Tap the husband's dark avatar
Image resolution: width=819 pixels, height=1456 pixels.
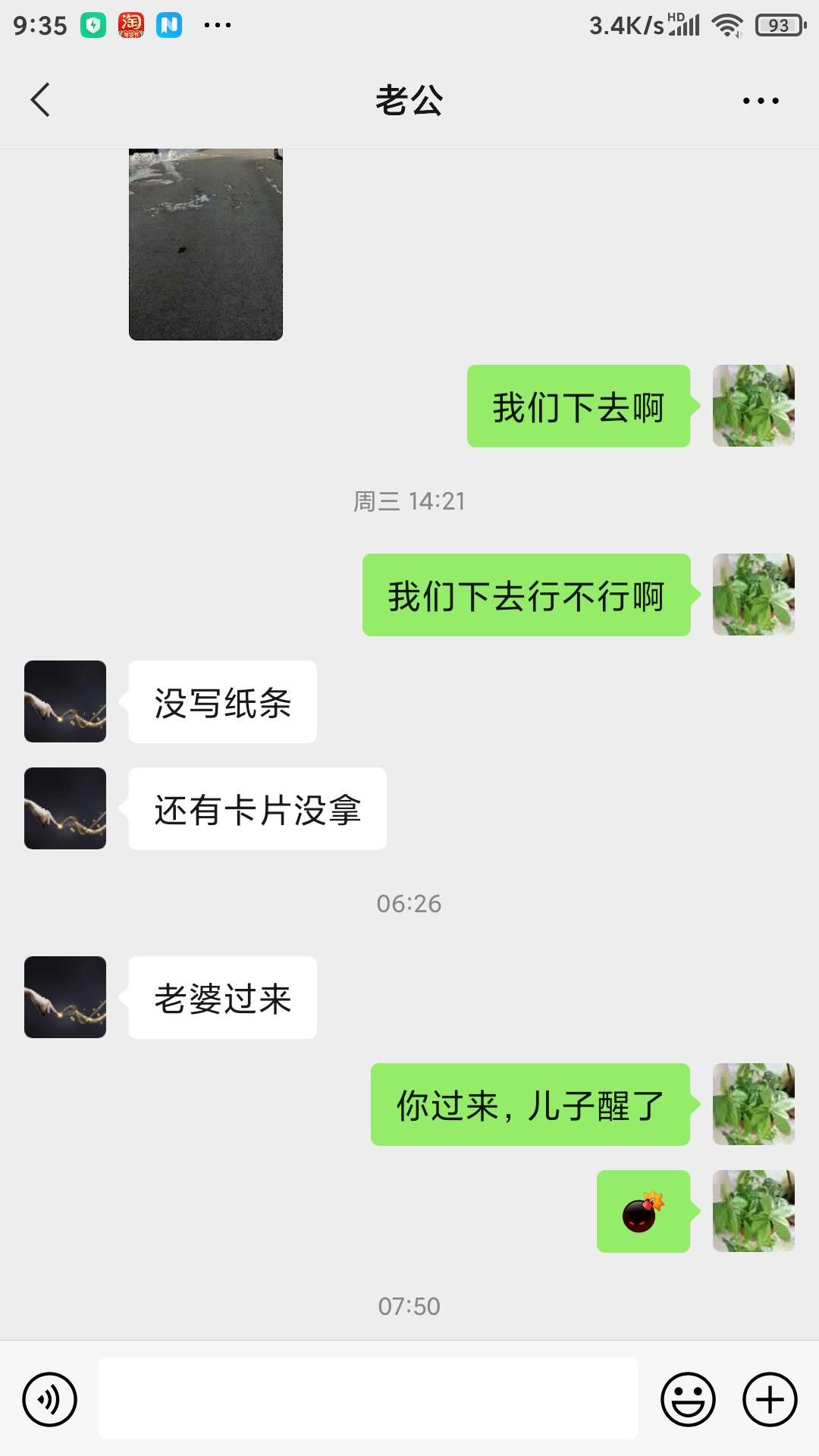click(x=64, y=701)
